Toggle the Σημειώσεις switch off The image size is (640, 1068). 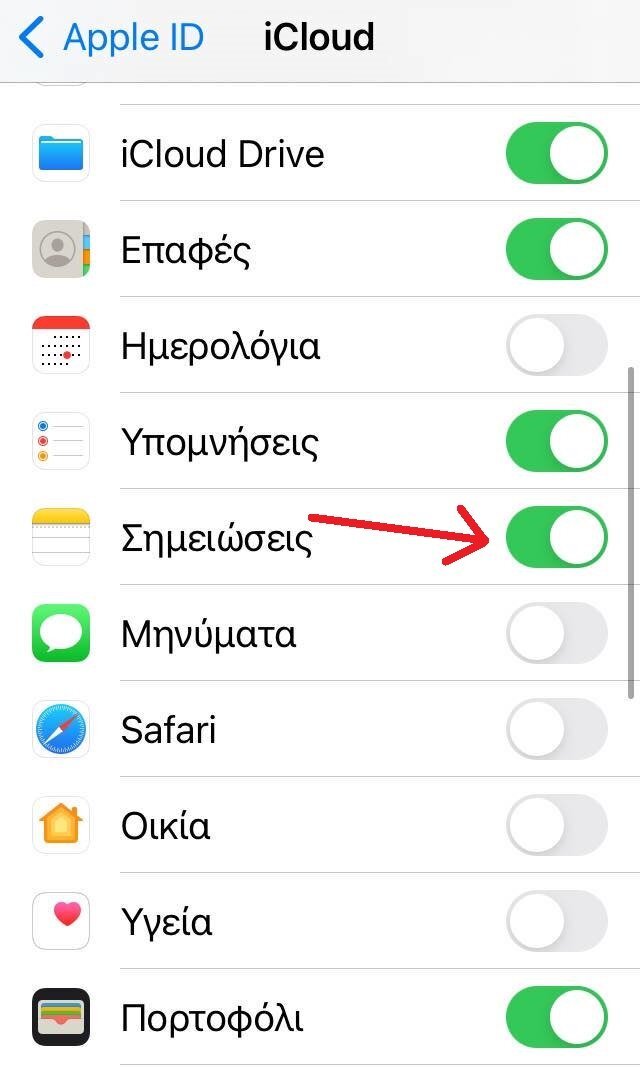click(x=557, y=537)
